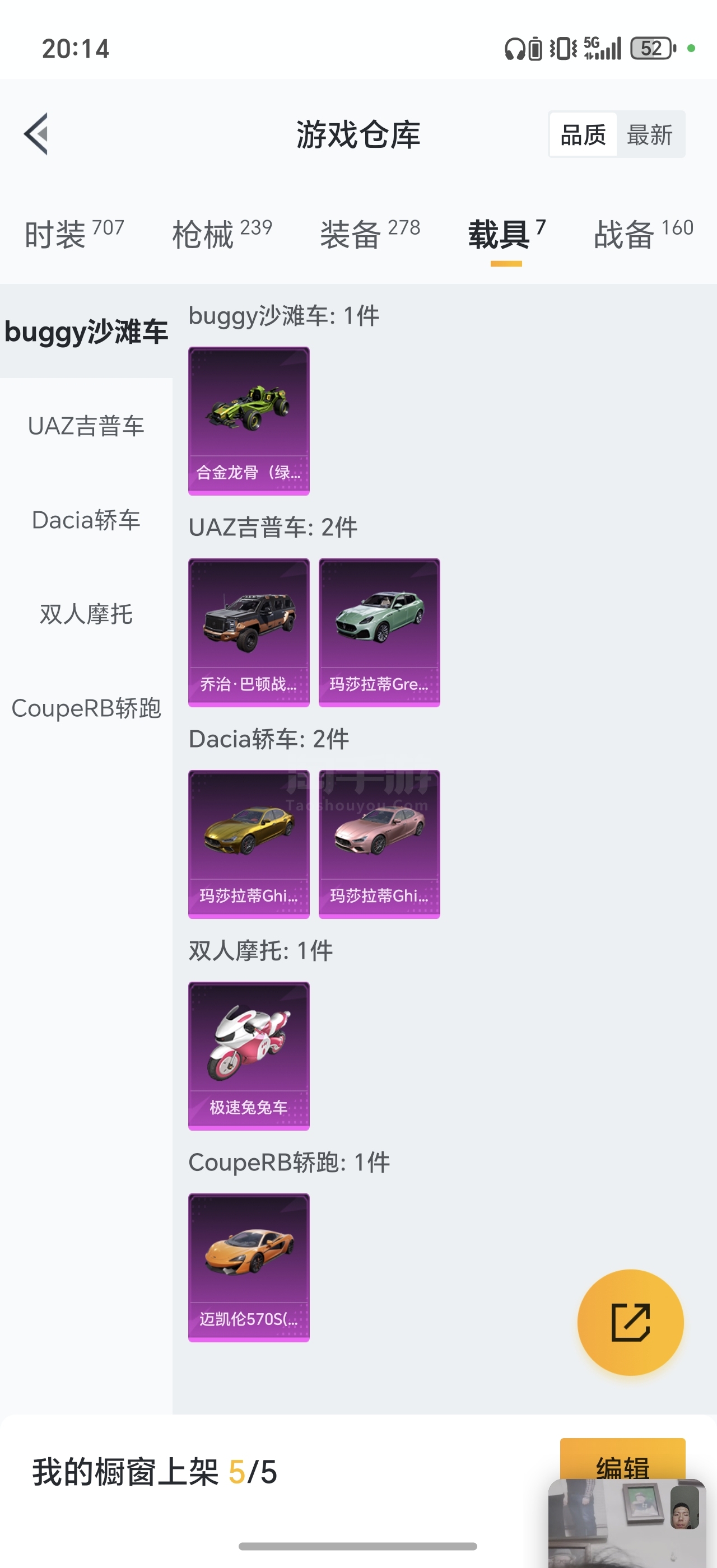Jump to CoupeRB轿跑 category
The height and width of the screenshot is (1568, 717).
pyautogui.click(x=86, y=708)
